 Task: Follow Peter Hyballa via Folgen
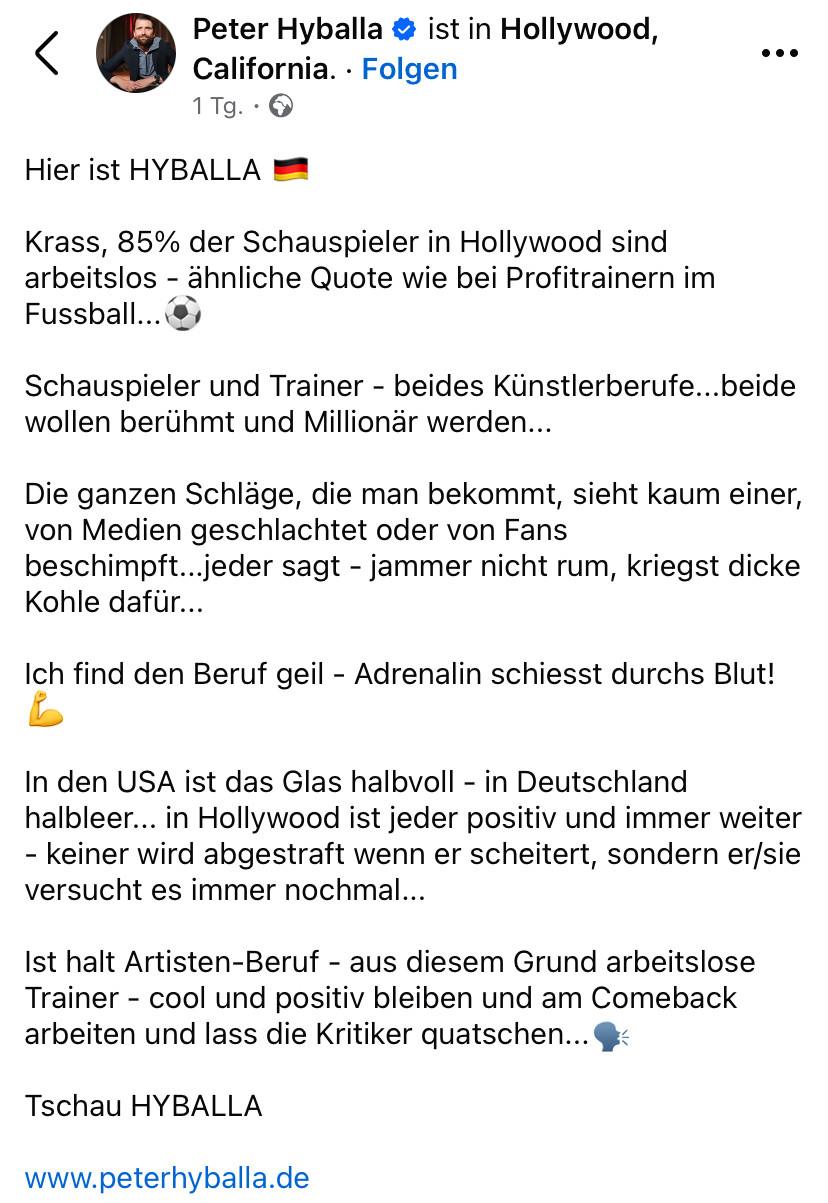409,69
